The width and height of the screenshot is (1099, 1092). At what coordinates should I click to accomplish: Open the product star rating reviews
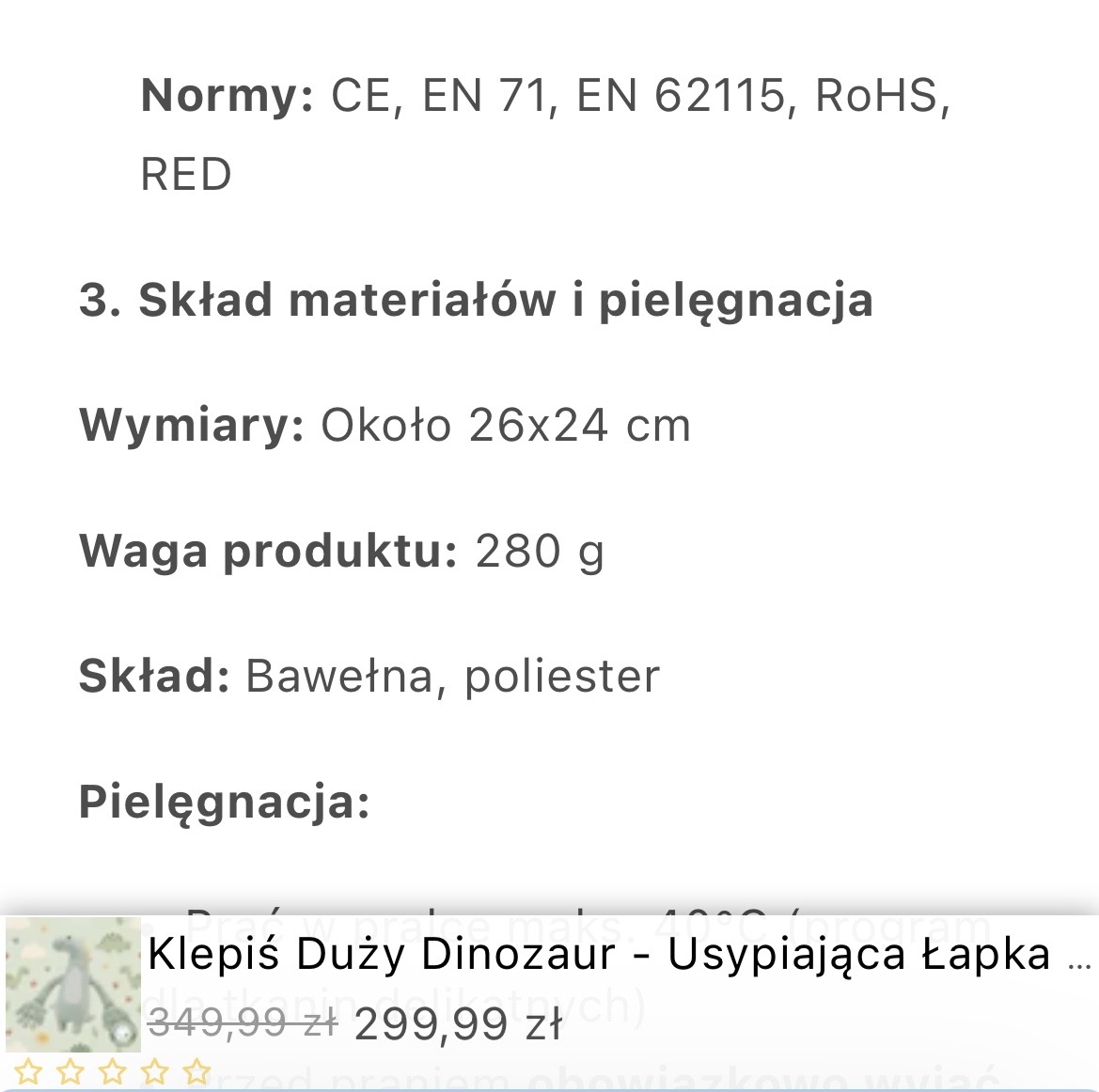pyautogui.click(x=113, y=1071)
